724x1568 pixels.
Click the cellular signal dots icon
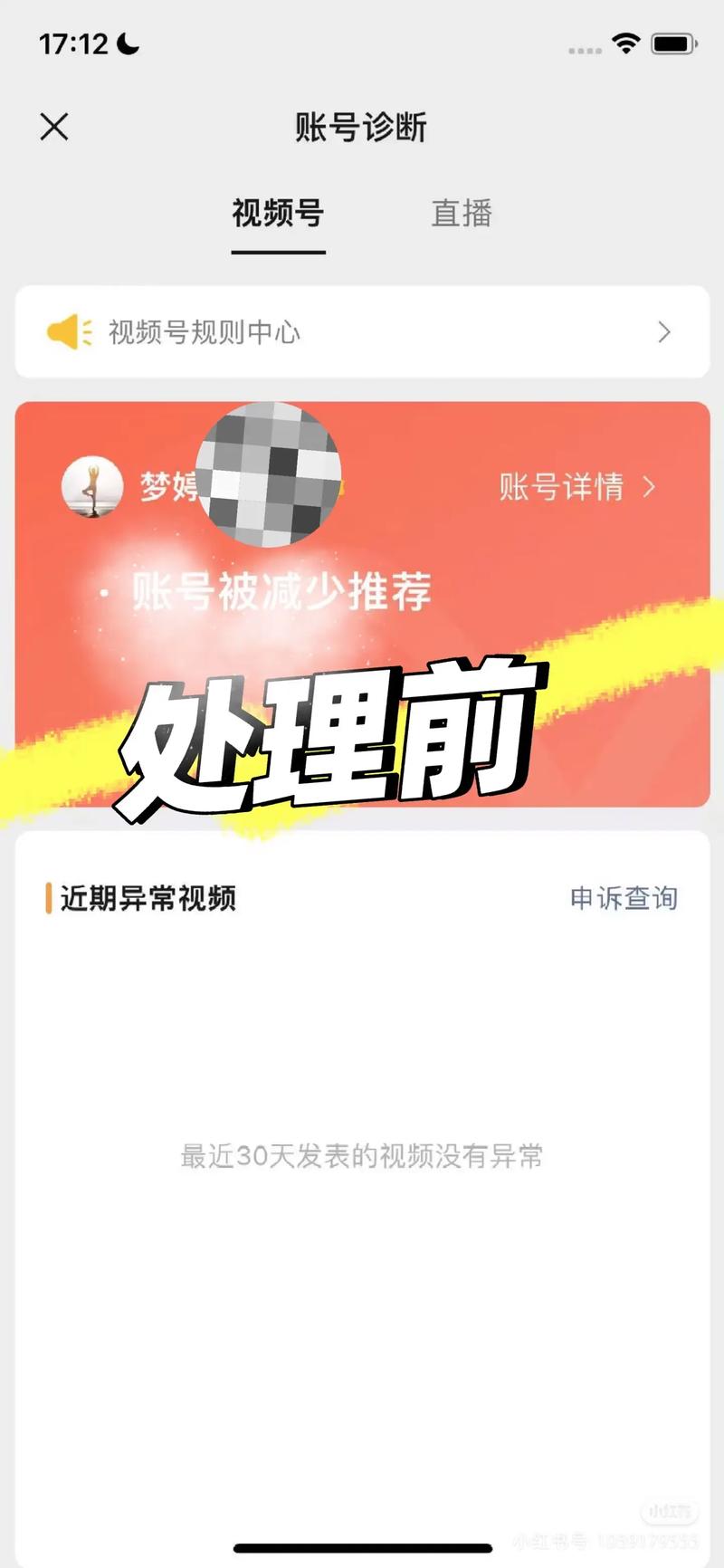coord(583,50)
